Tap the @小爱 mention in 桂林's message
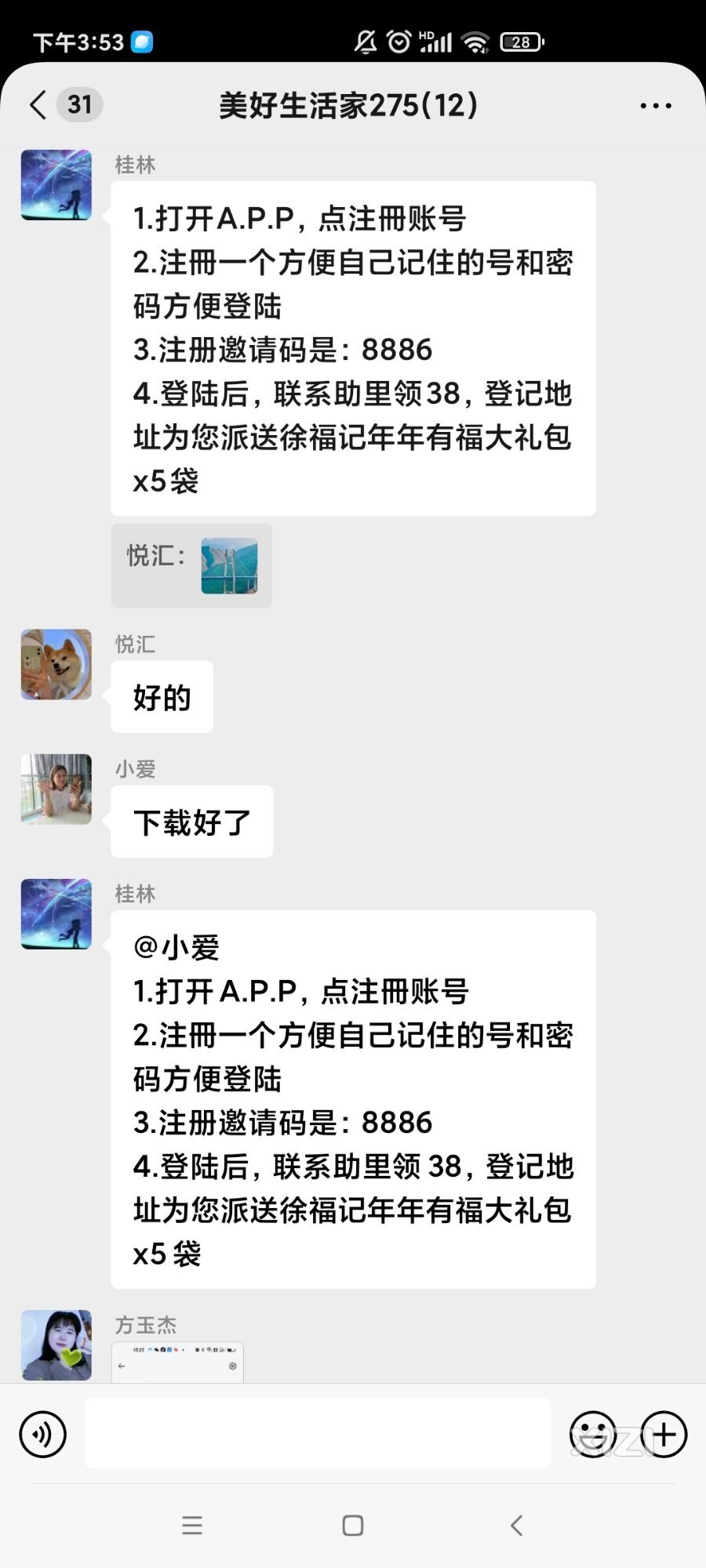 176,948
